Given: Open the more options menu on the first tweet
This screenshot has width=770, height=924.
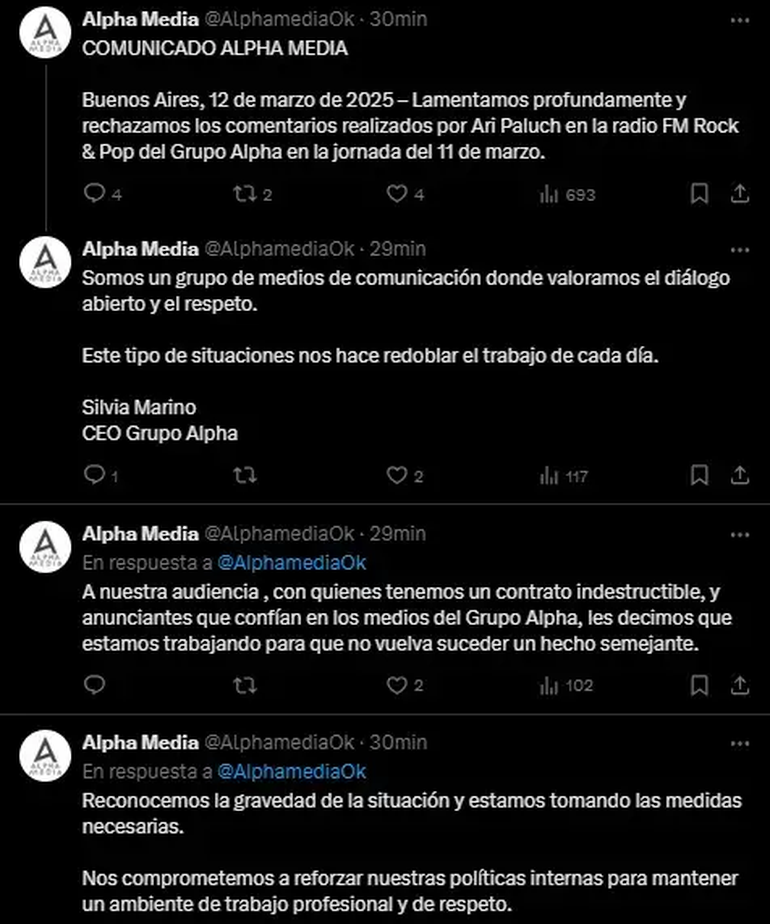Looking at the screenshot, I should [738, 18].
